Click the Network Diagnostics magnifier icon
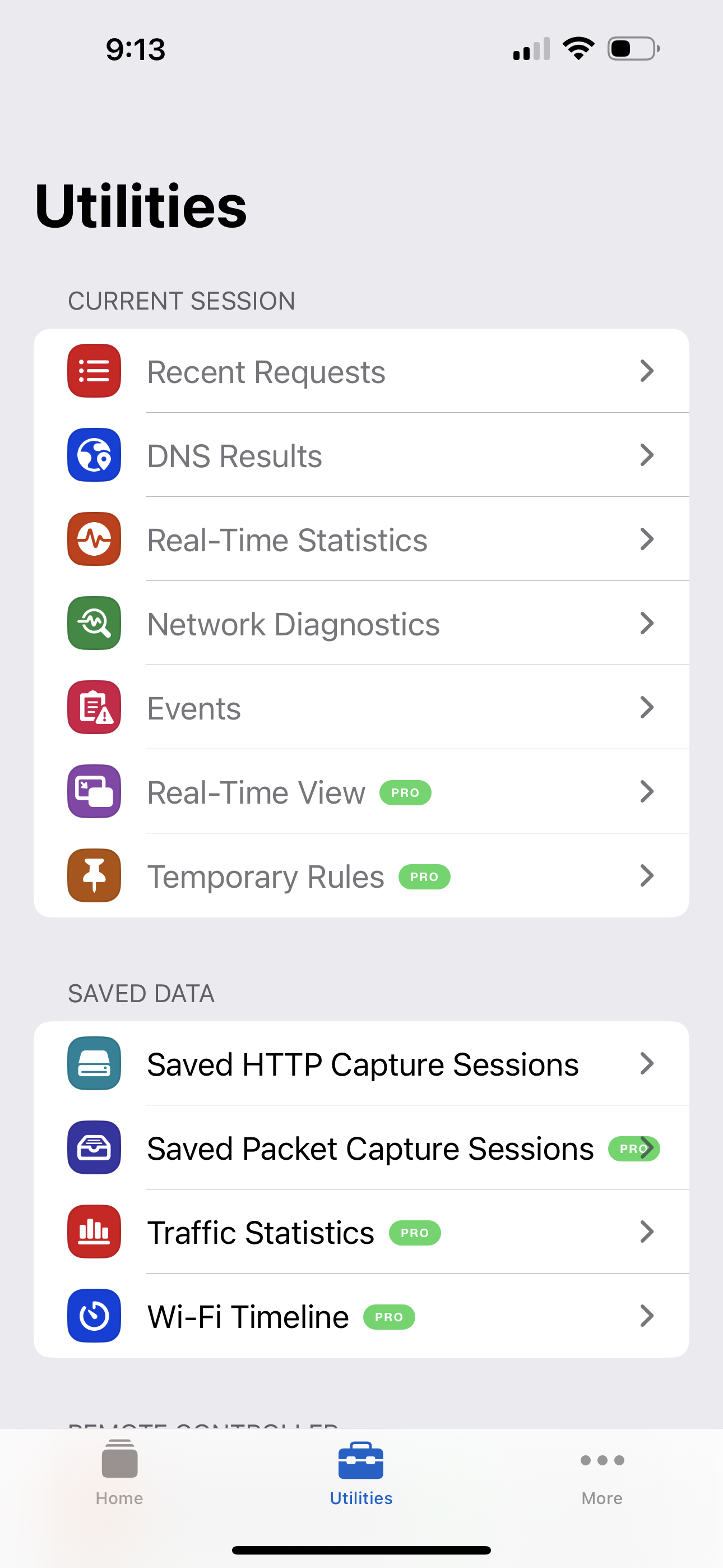 [94, 623]
